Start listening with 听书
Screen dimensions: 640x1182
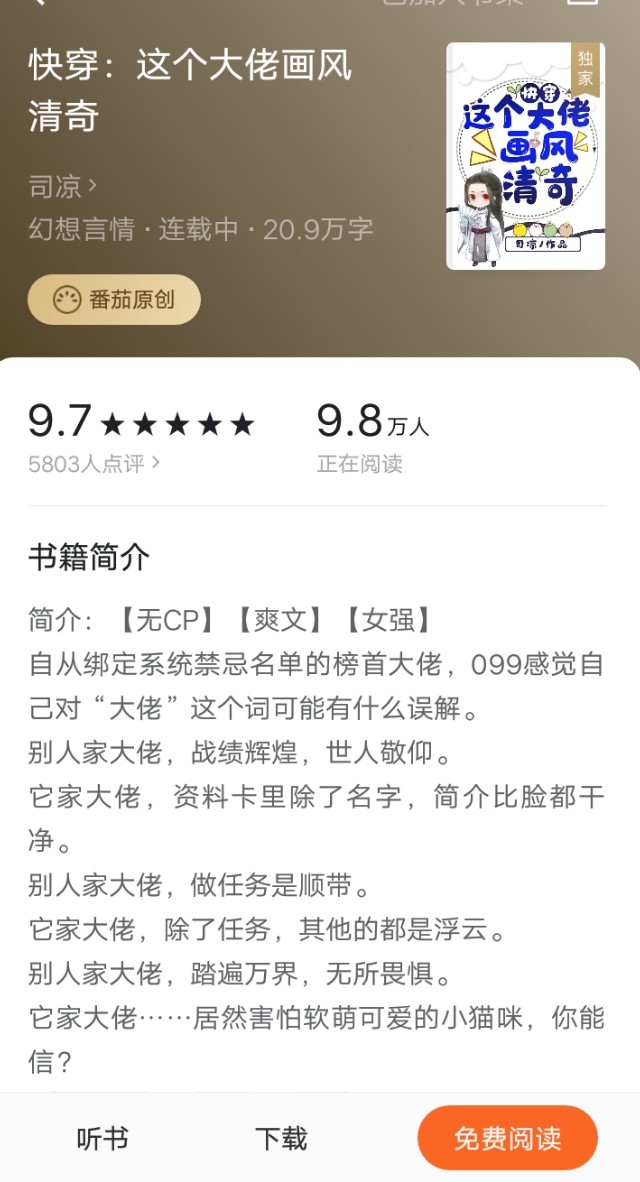102,1138
